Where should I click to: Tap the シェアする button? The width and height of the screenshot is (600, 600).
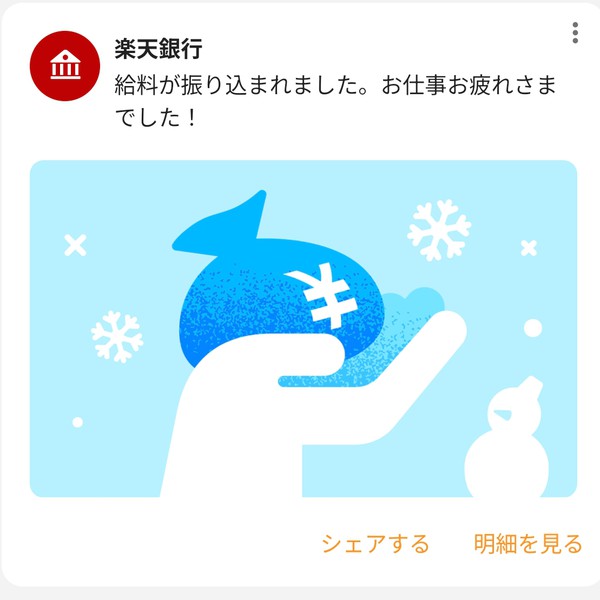pyautogui.click(x=375, y=544)
